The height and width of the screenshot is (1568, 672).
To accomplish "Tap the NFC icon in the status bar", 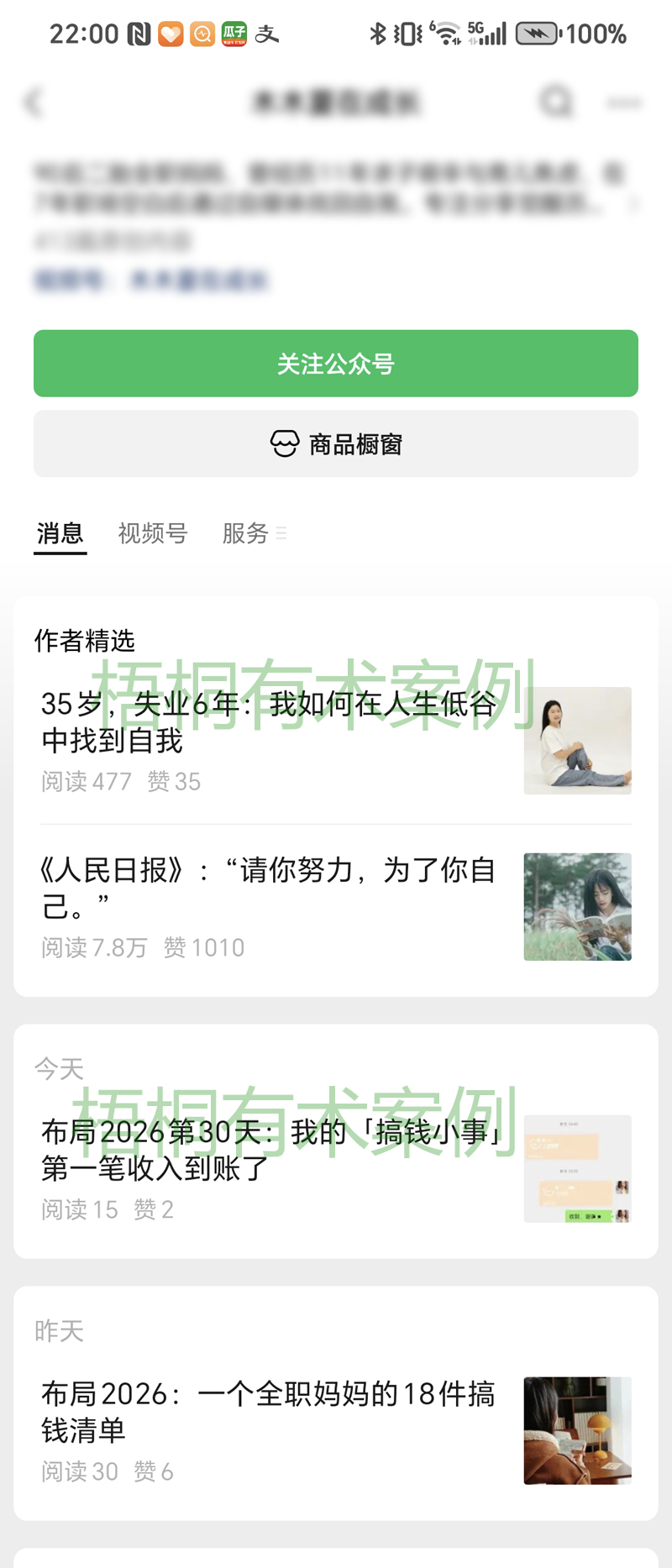I will click(x=137, y=32).
